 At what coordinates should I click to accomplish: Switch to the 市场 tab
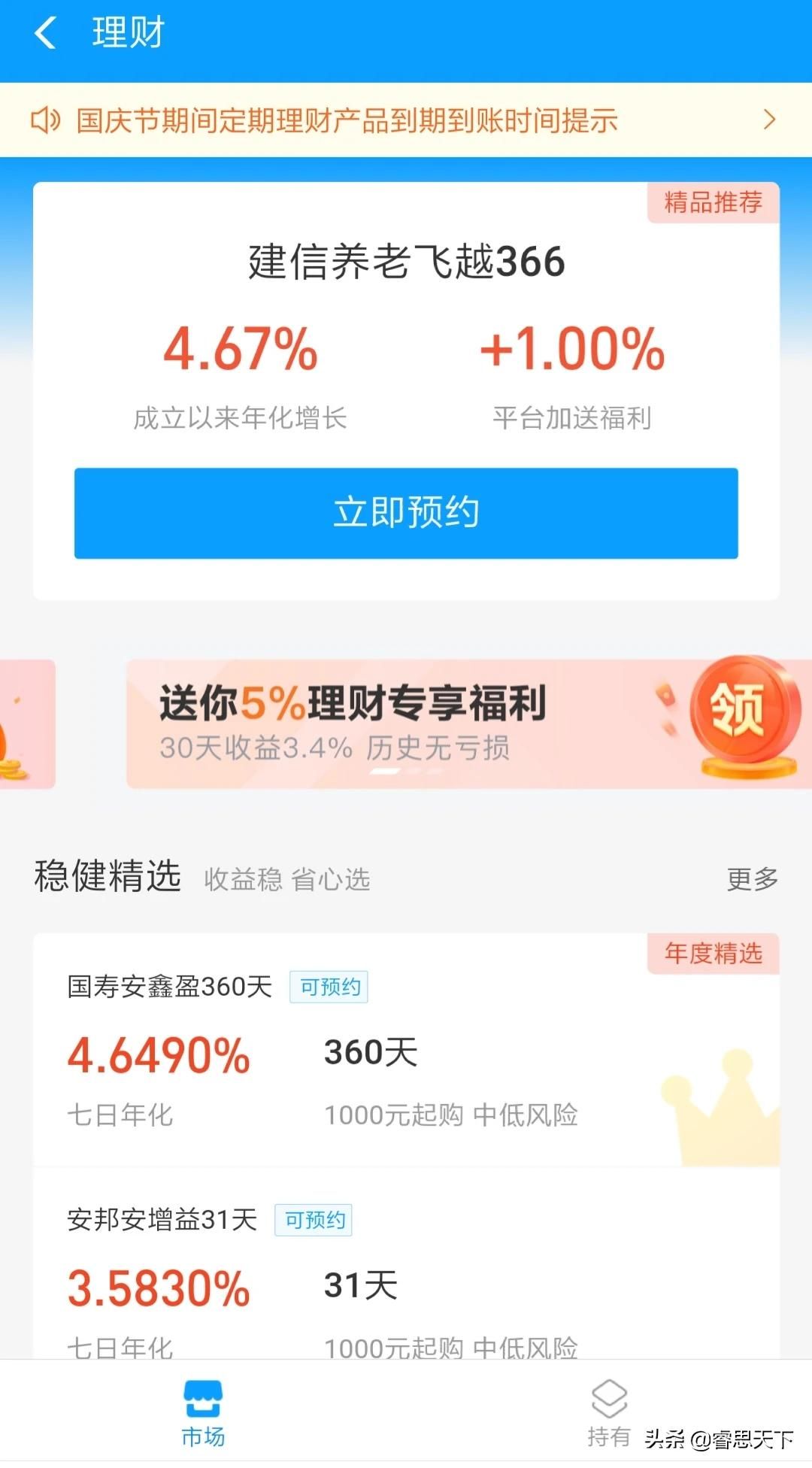pos(203,1414)
